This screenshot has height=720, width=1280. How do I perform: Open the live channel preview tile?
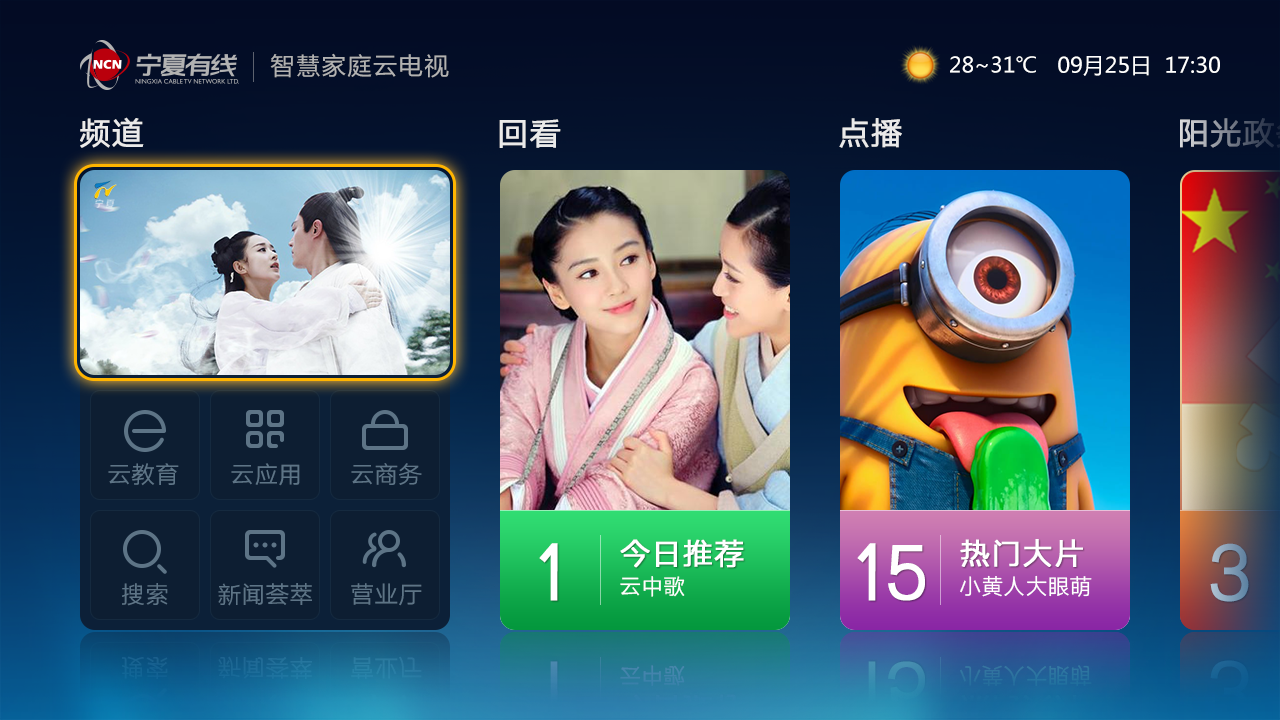(x=265, y=272)
